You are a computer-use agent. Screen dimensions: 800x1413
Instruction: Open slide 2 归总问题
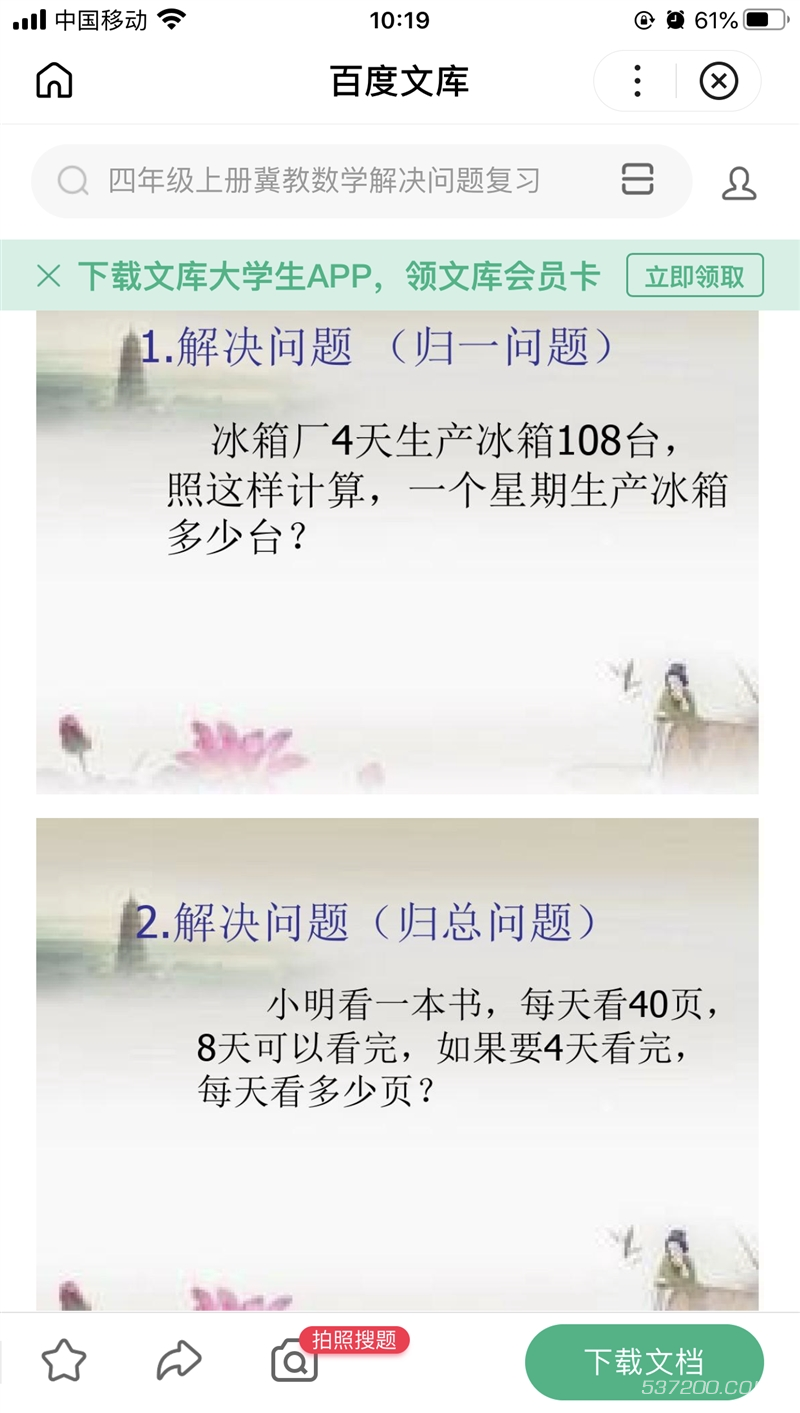[x=397, y=1064]
